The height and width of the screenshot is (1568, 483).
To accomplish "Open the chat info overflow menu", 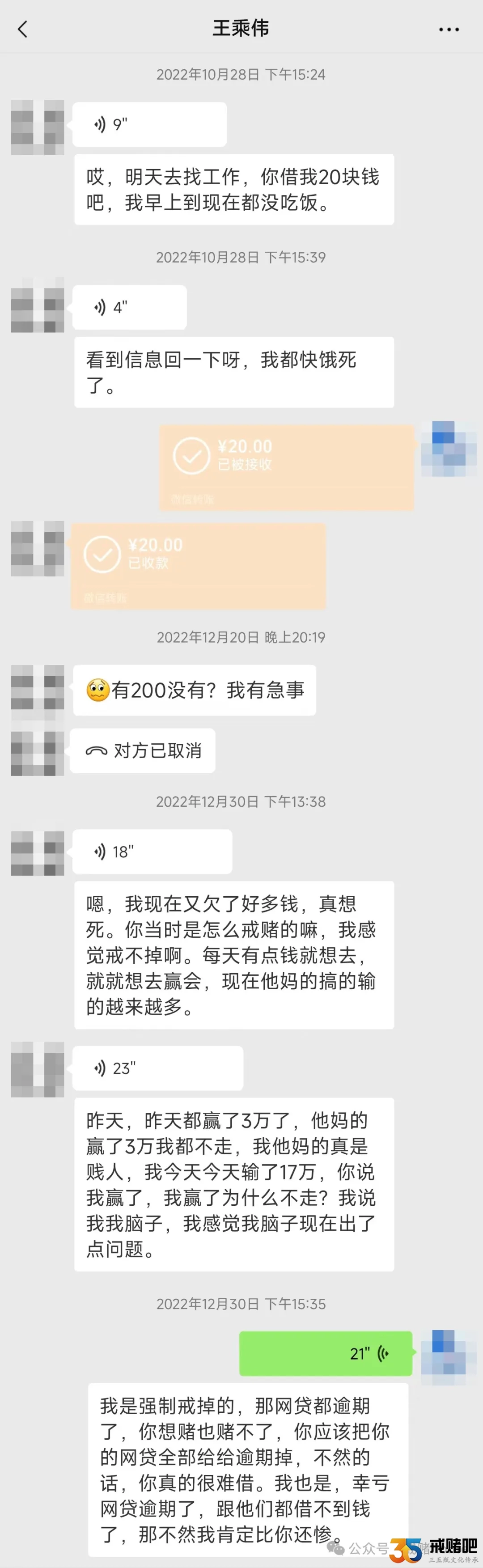I will point(449,29).
